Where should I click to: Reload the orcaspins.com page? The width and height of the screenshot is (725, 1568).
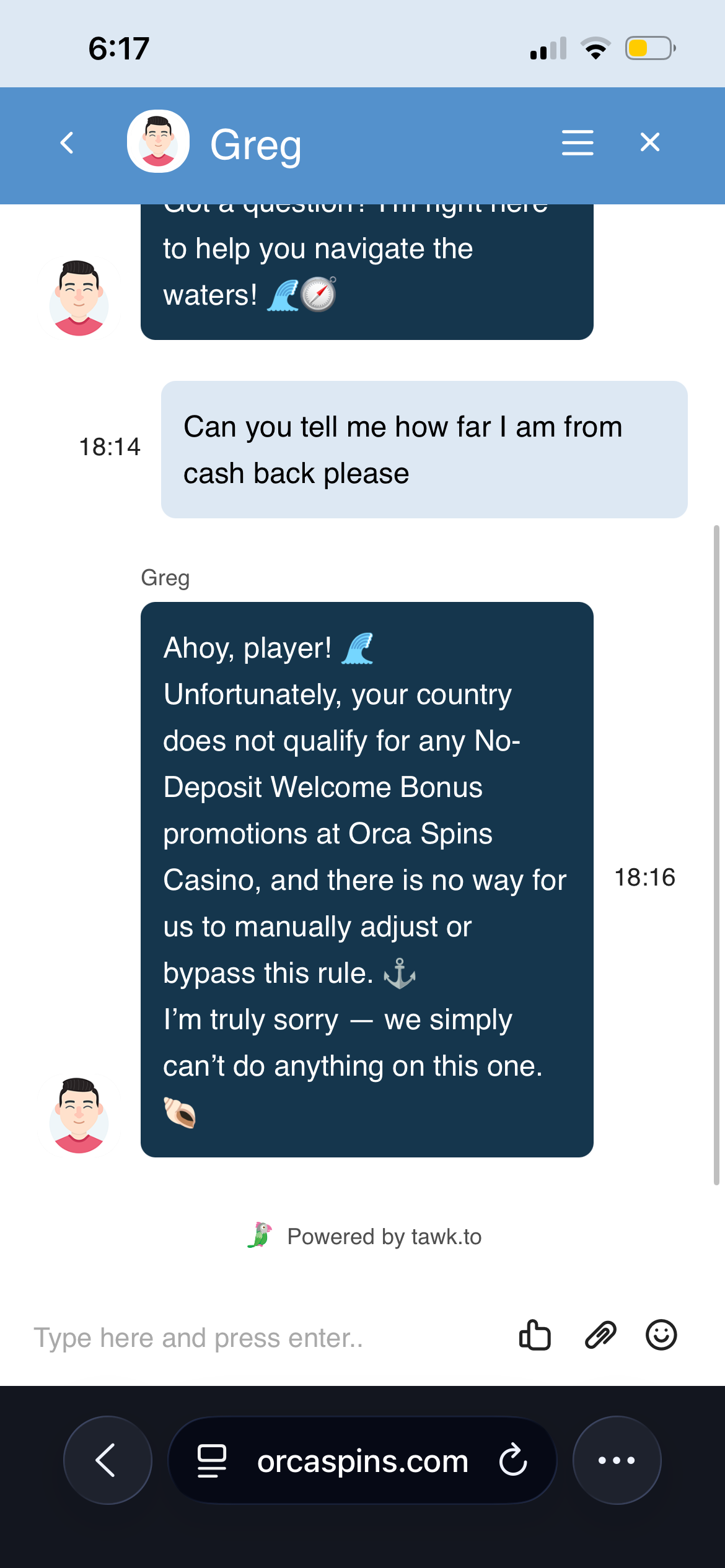point(513,1460)
